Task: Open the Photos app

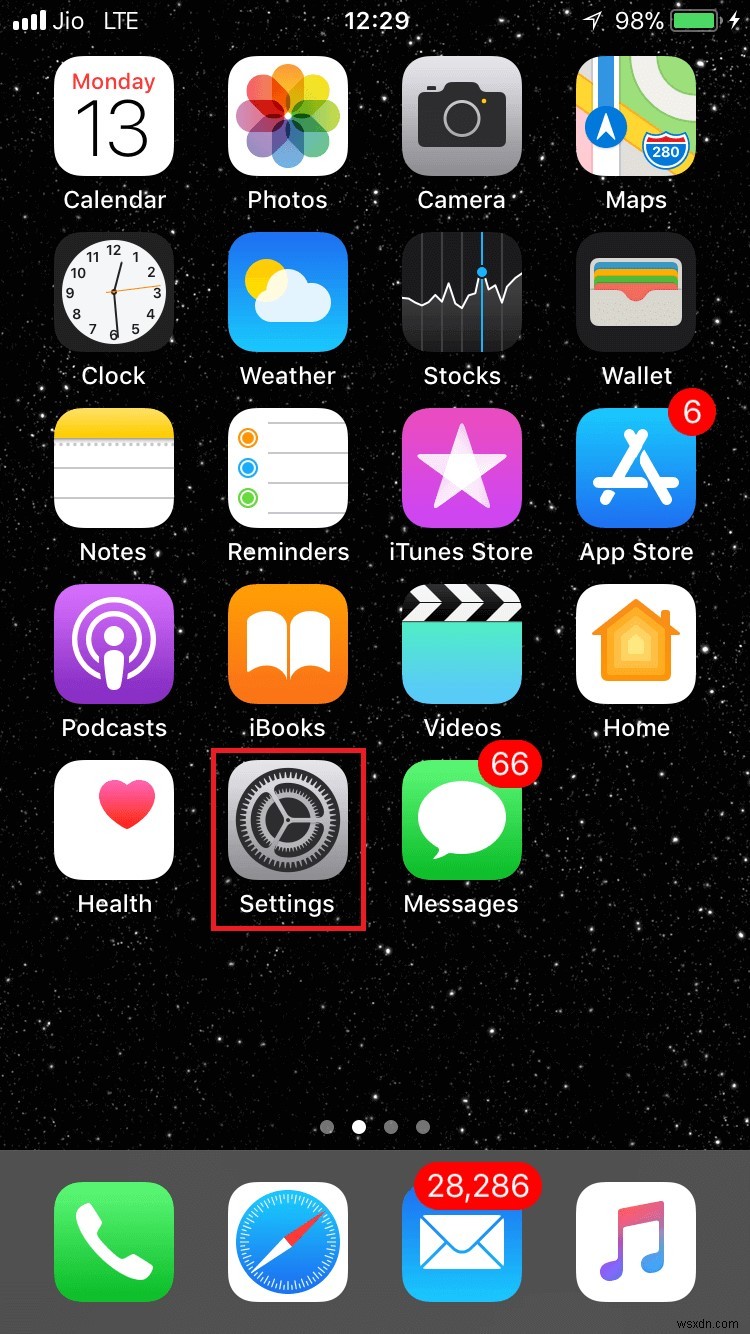Action: pos(287,116)
